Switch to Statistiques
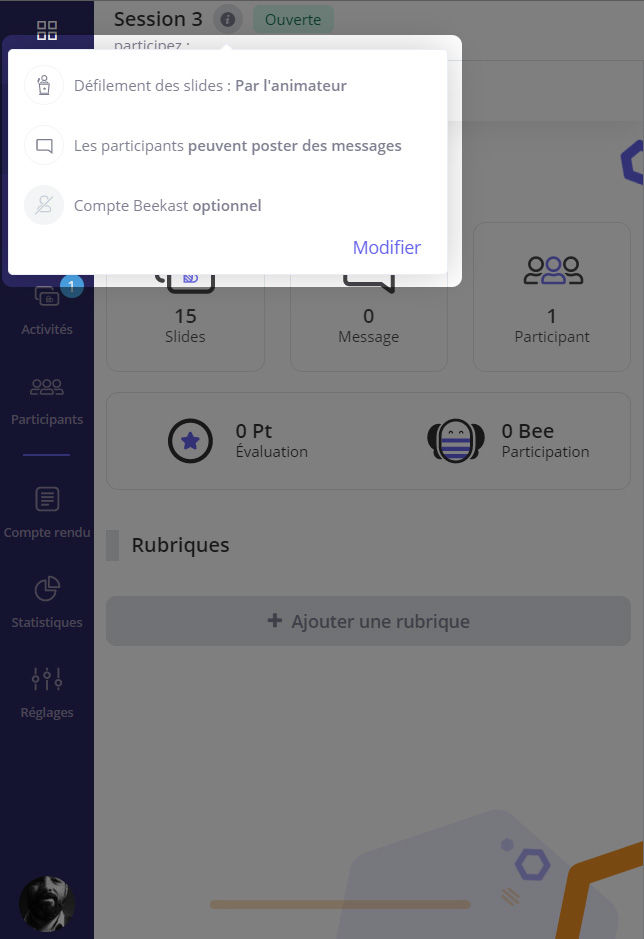 point(47,603)
